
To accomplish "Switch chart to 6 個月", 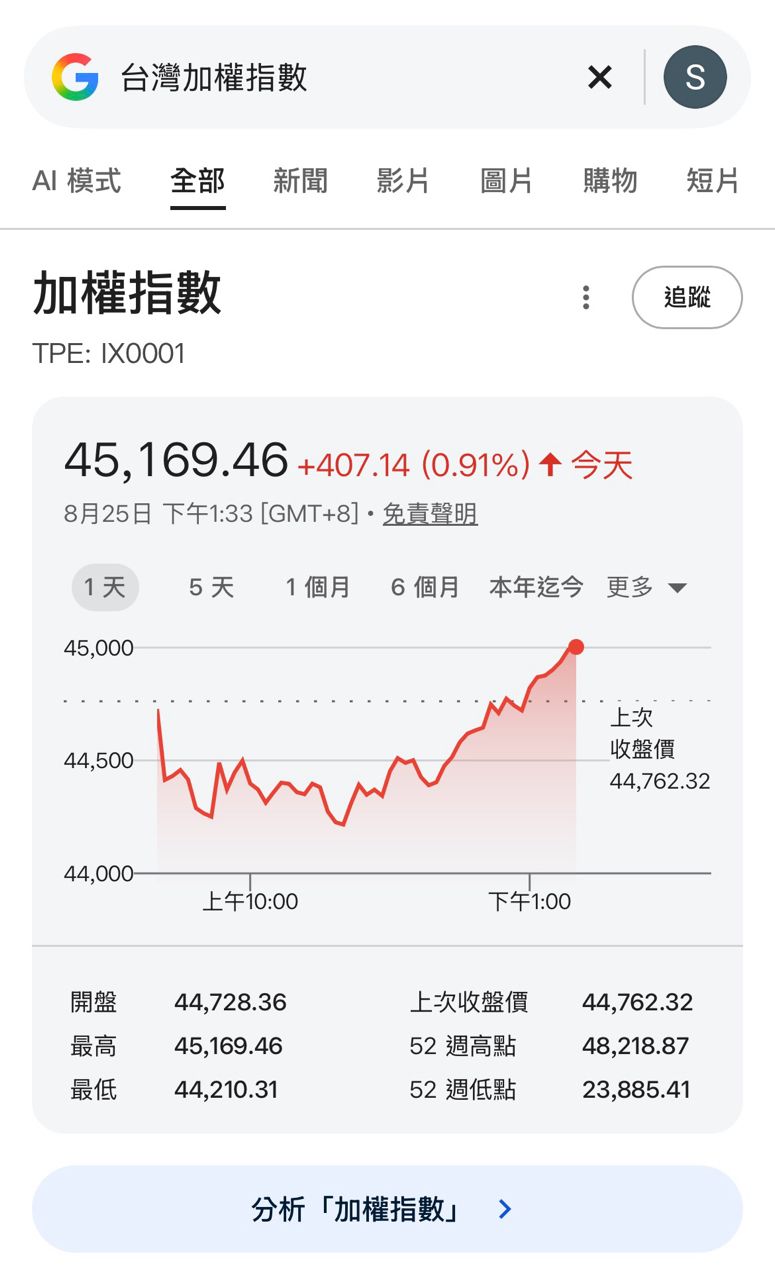I will coord(425,587).
